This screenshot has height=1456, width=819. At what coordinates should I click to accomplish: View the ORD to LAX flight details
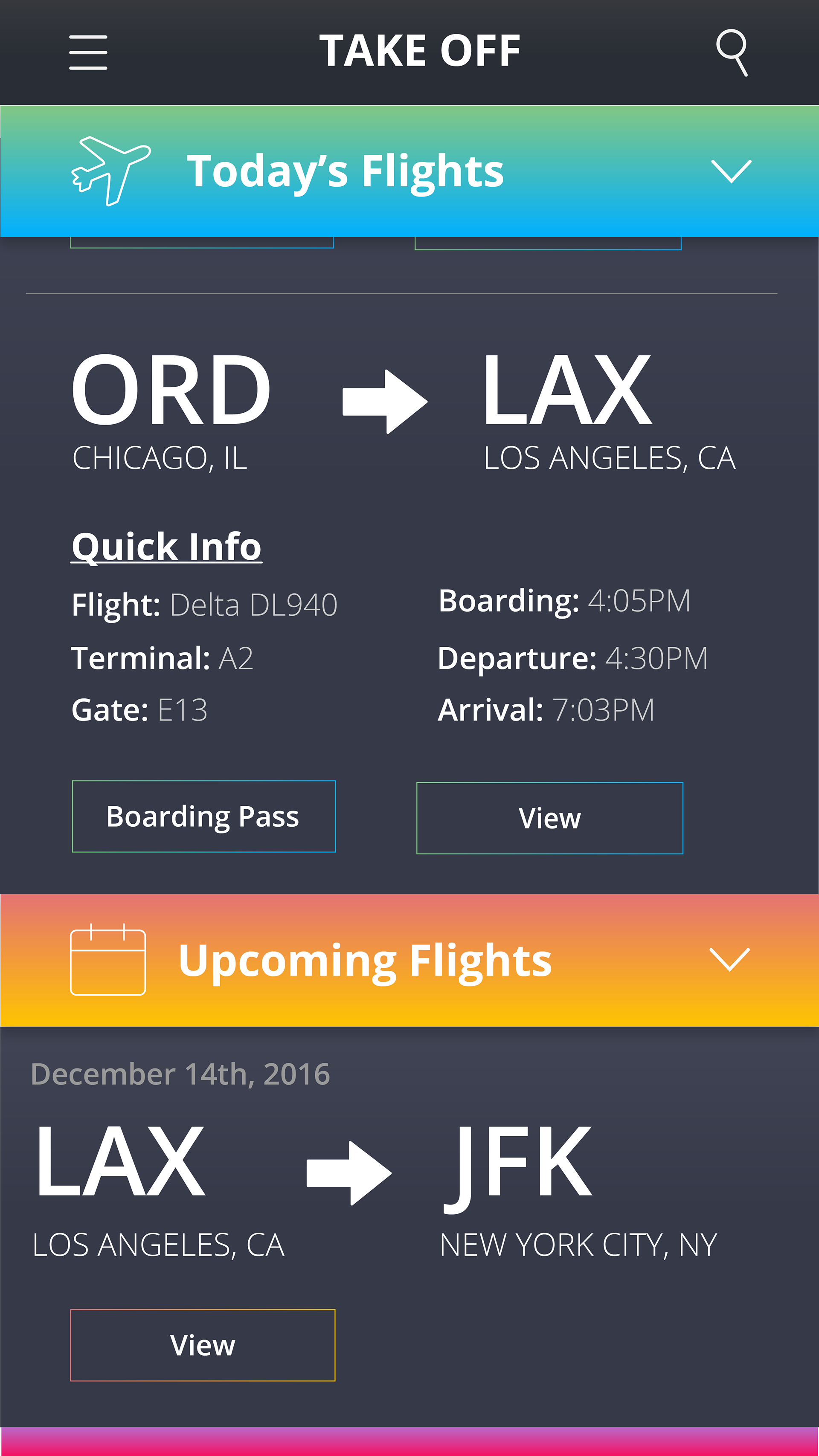tap(550, 818)
